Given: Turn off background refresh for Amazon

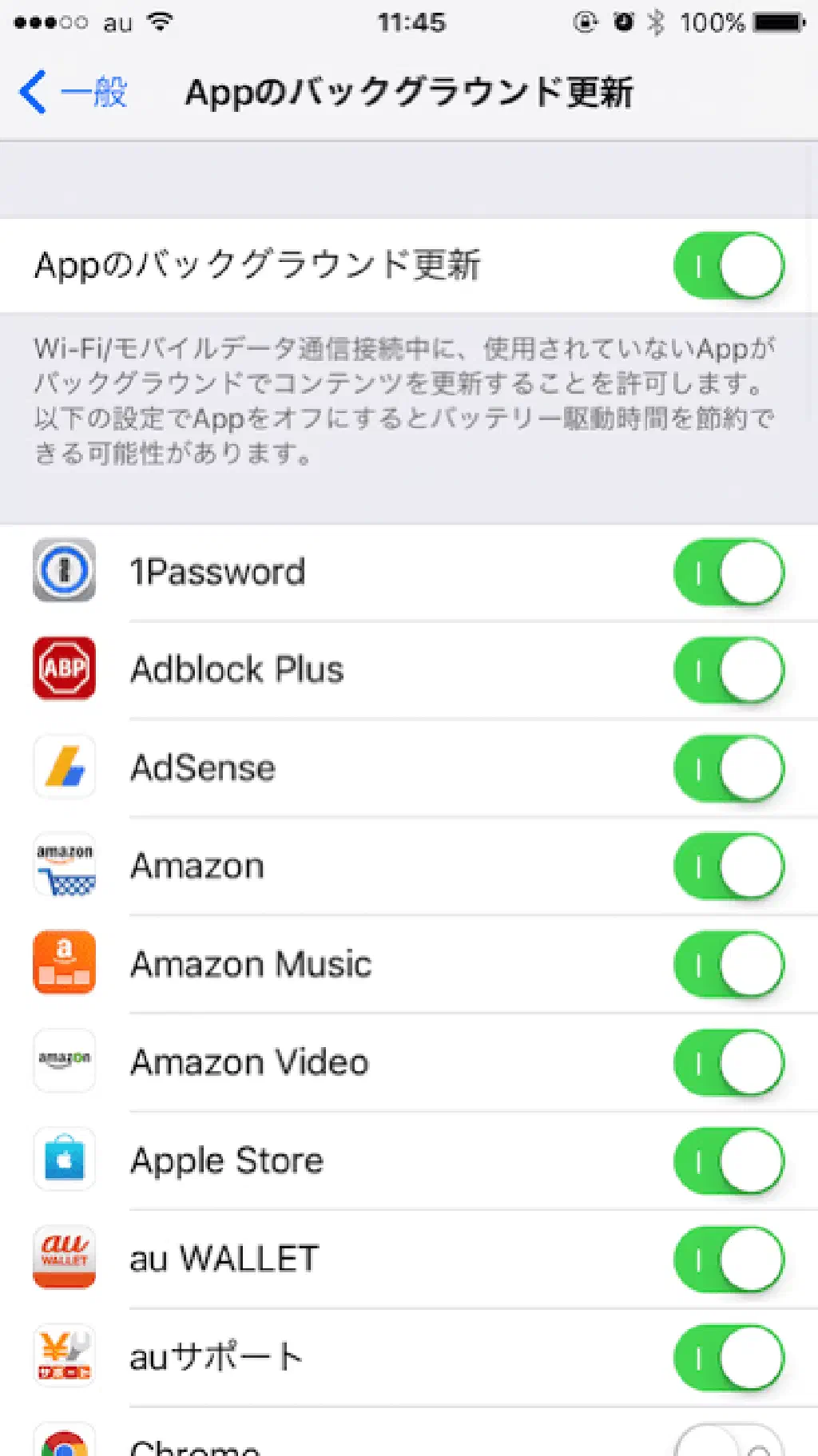Looking at the screenshot, I should pos(729,866).
